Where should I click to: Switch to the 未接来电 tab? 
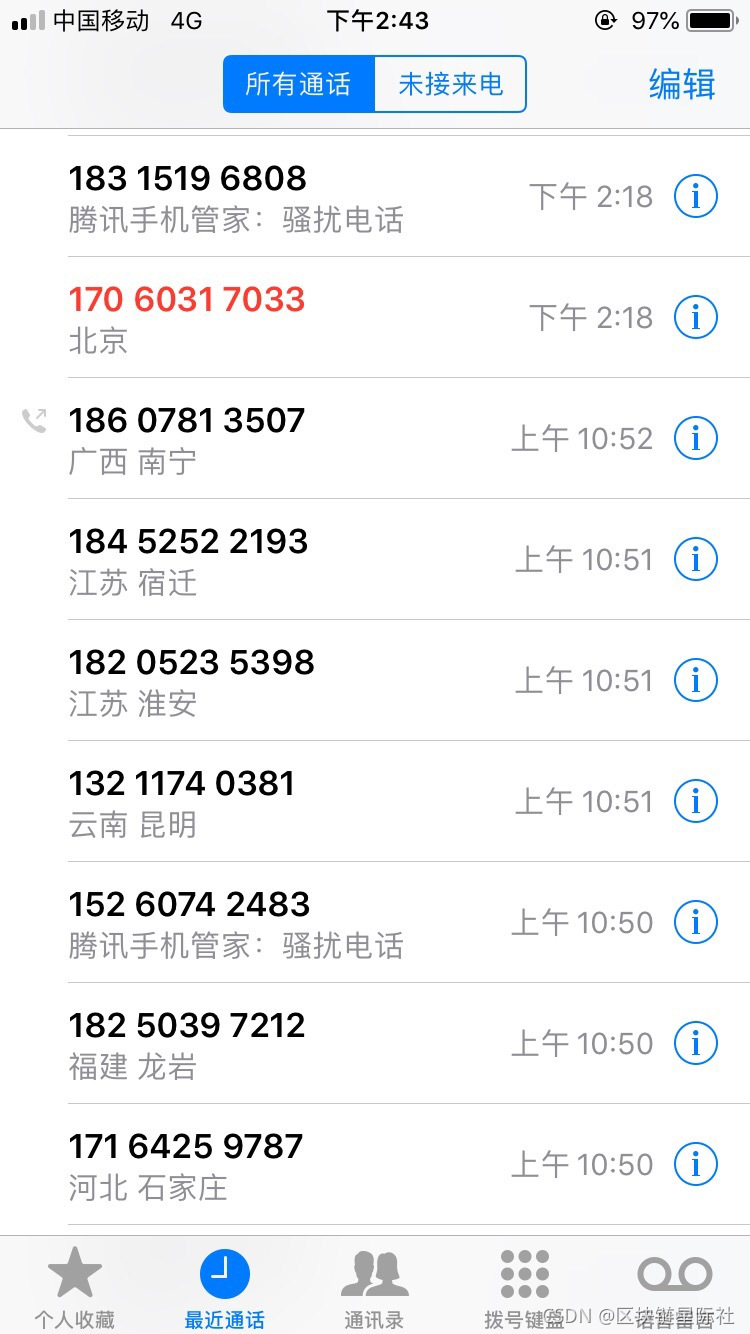tap(450, 84)
